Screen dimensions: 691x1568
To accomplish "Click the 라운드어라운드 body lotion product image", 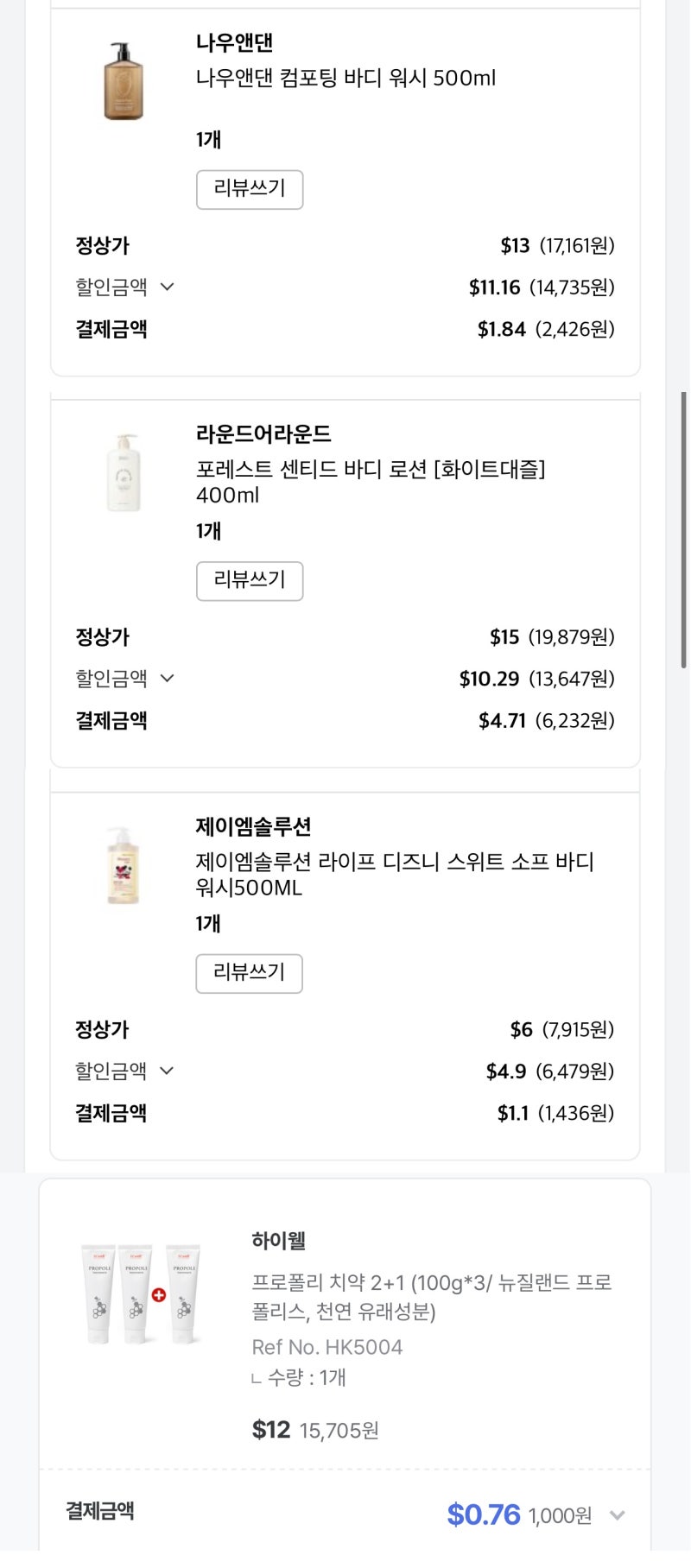I will pyautogui.click(x=124, y=471).
